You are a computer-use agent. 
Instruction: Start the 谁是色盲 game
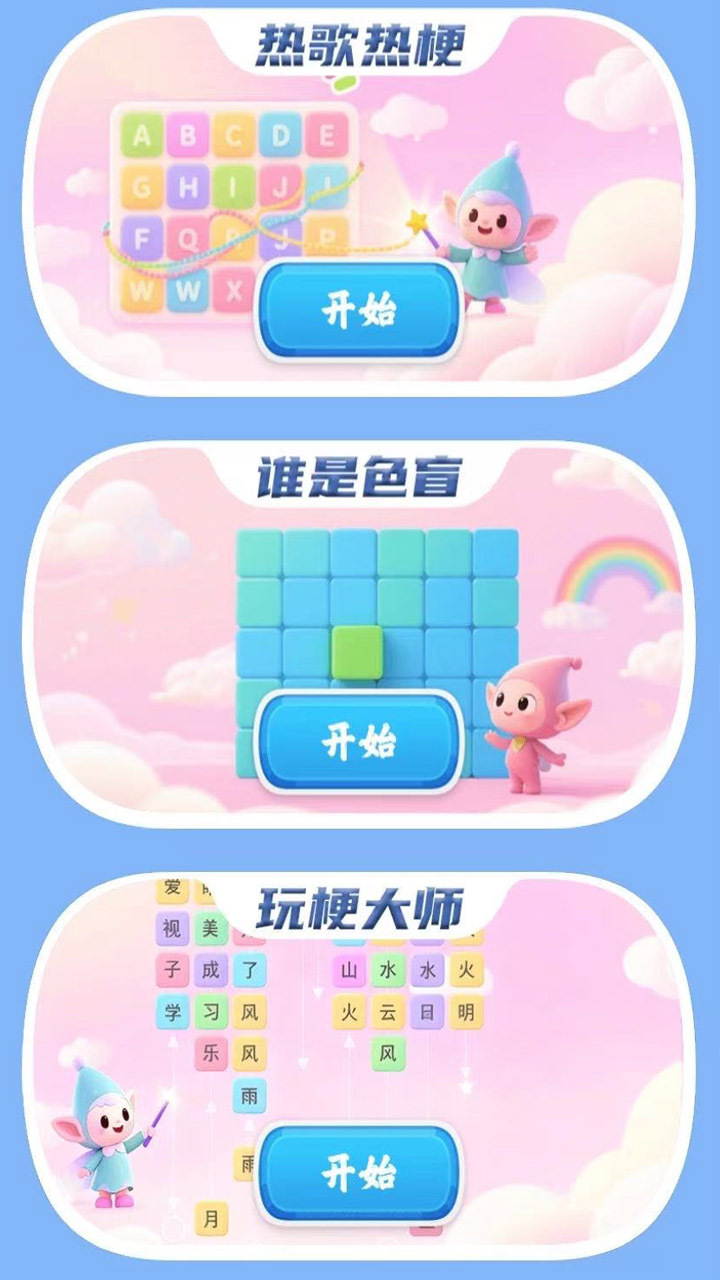click(360, 741)
